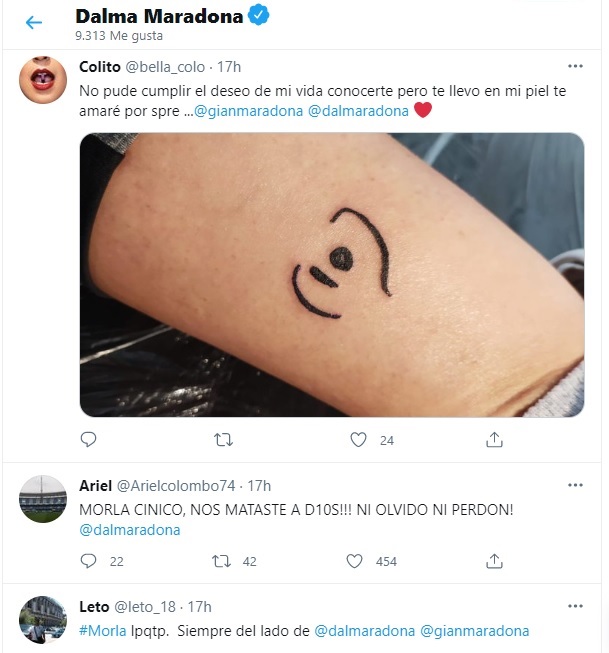Open Colito's profile picture
The image size is (609, 653).
tap(43, 80)
